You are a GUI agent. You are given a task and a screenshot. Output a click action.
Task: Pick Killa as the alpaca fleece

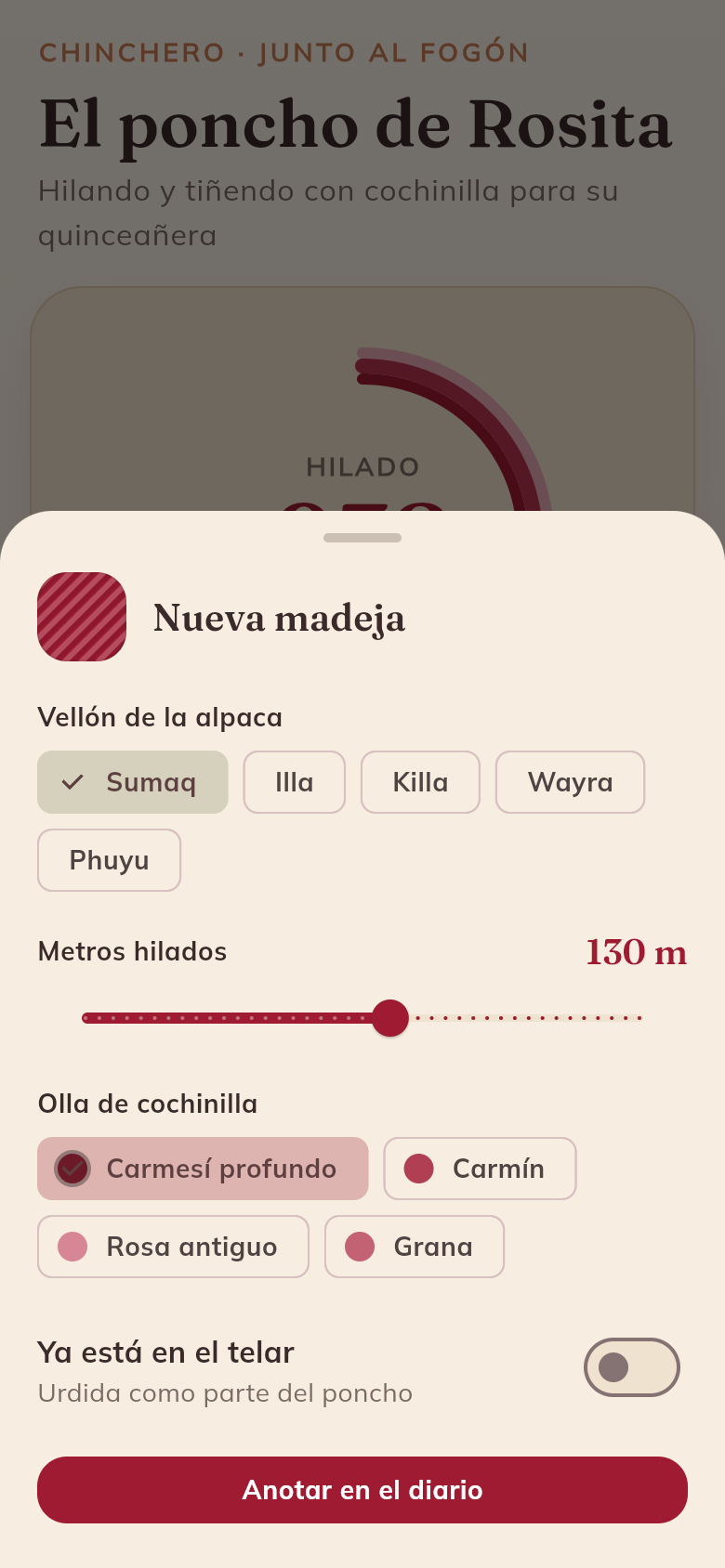coord(420,782)
